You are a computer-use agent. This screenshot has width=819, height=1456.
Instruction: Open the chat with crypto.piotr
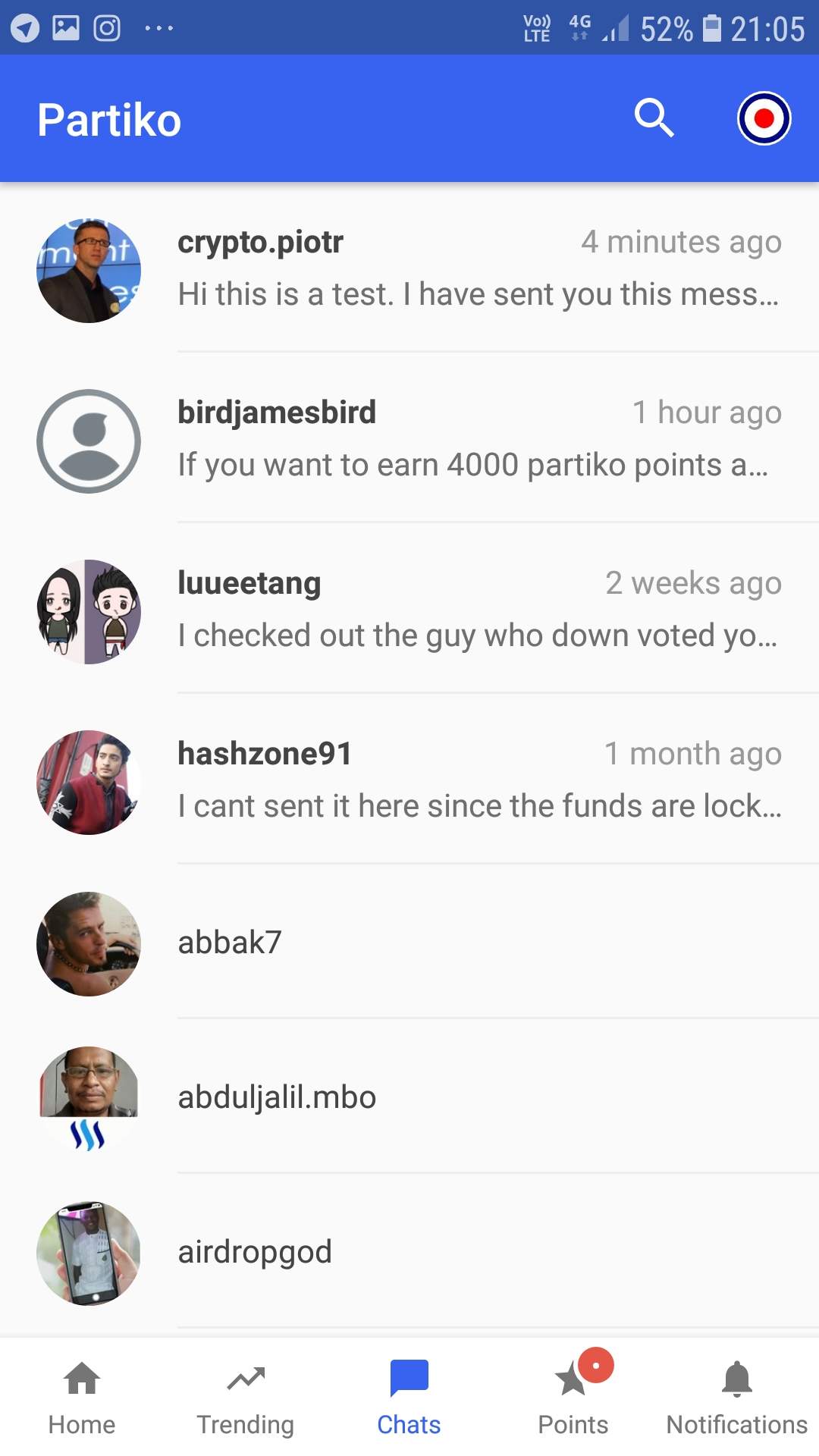coord(479,268)
